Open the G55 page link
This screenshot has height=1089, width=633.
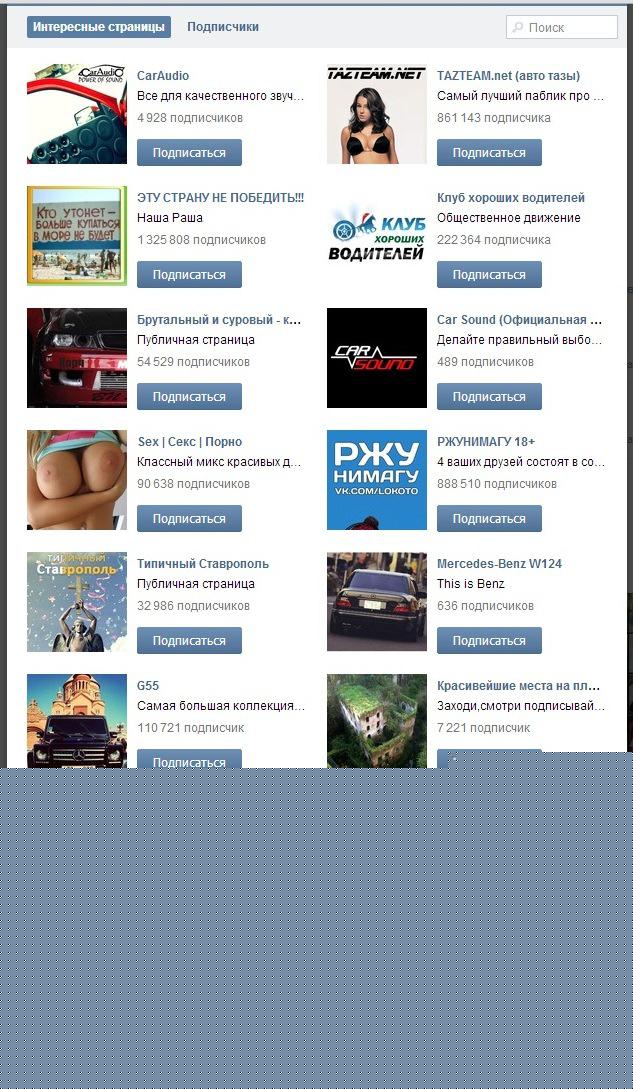tap(148, 686)
